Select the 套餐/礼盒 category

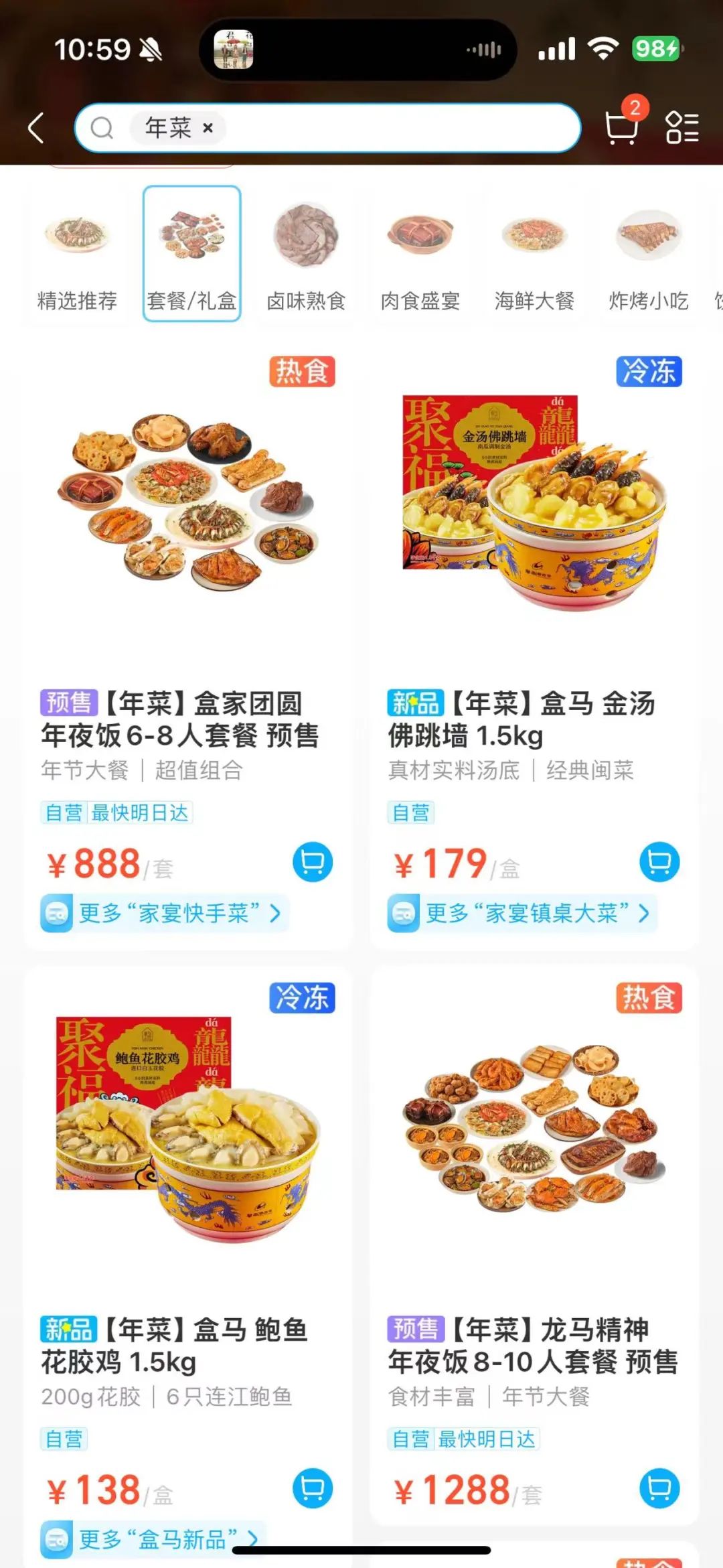191,255
